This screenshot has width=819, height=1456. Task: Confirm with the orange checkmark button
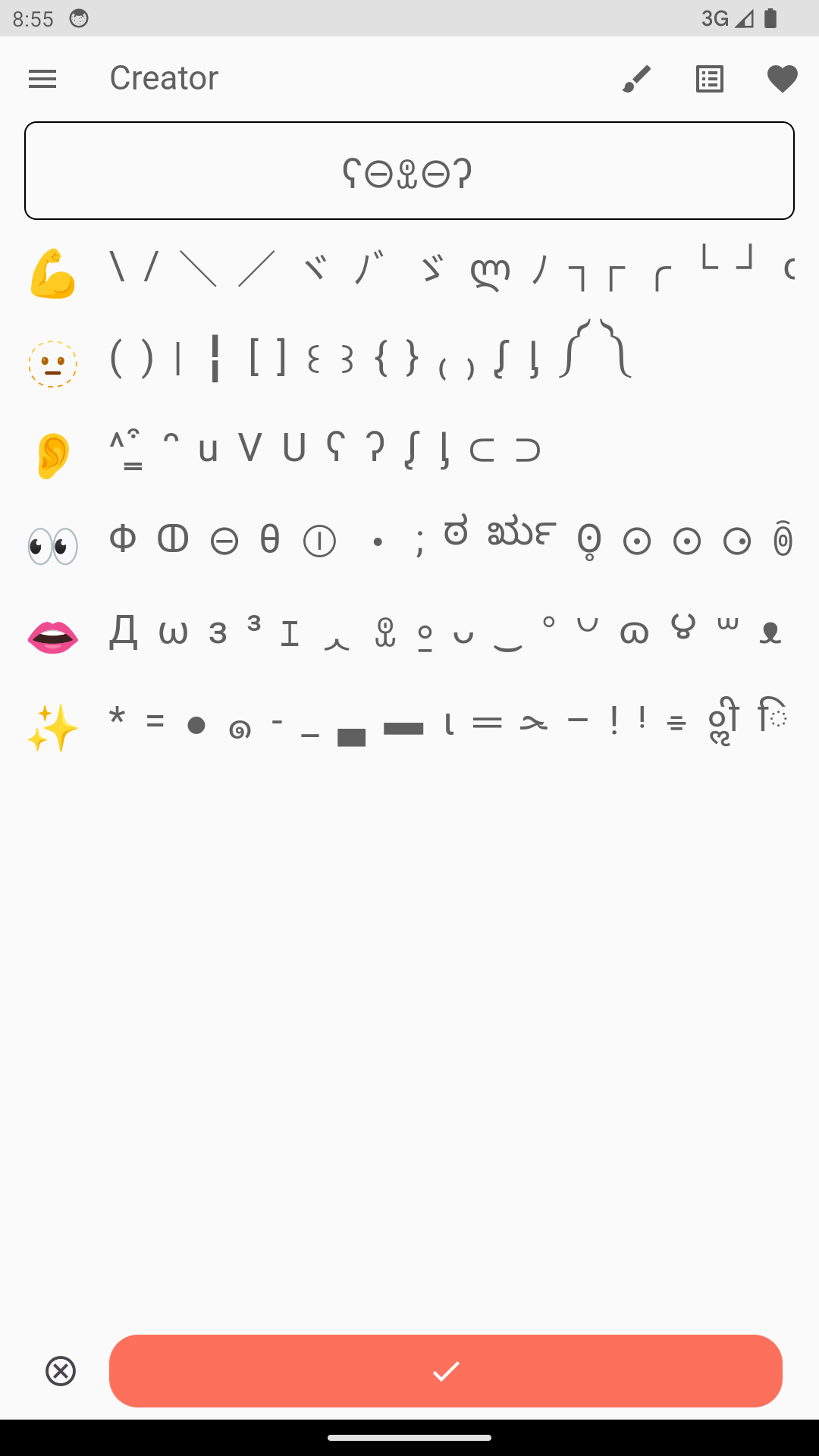click(x=446, y=1371)
